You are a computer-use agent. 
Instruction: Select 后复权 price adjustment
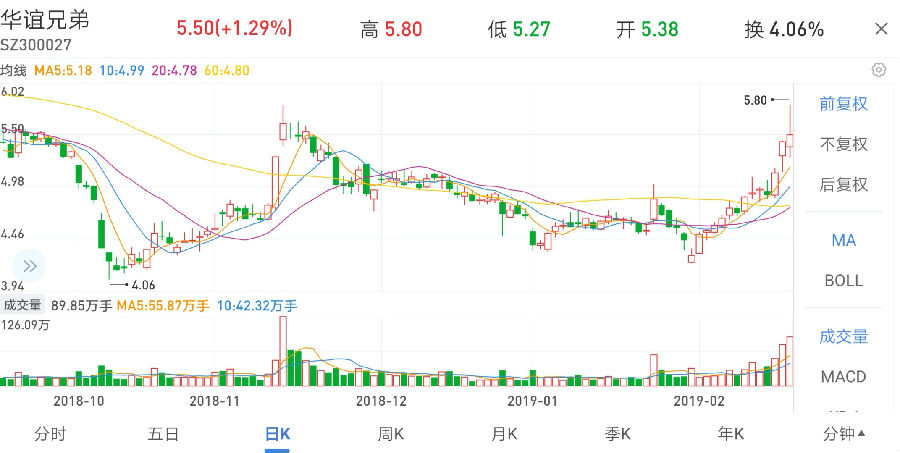(843, 184)
